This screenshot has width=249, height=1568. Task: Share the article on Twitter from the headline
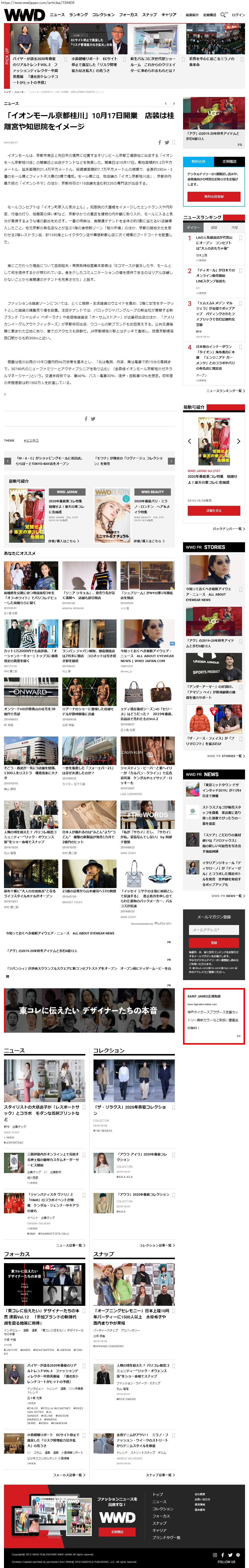[x=166, y=142]
